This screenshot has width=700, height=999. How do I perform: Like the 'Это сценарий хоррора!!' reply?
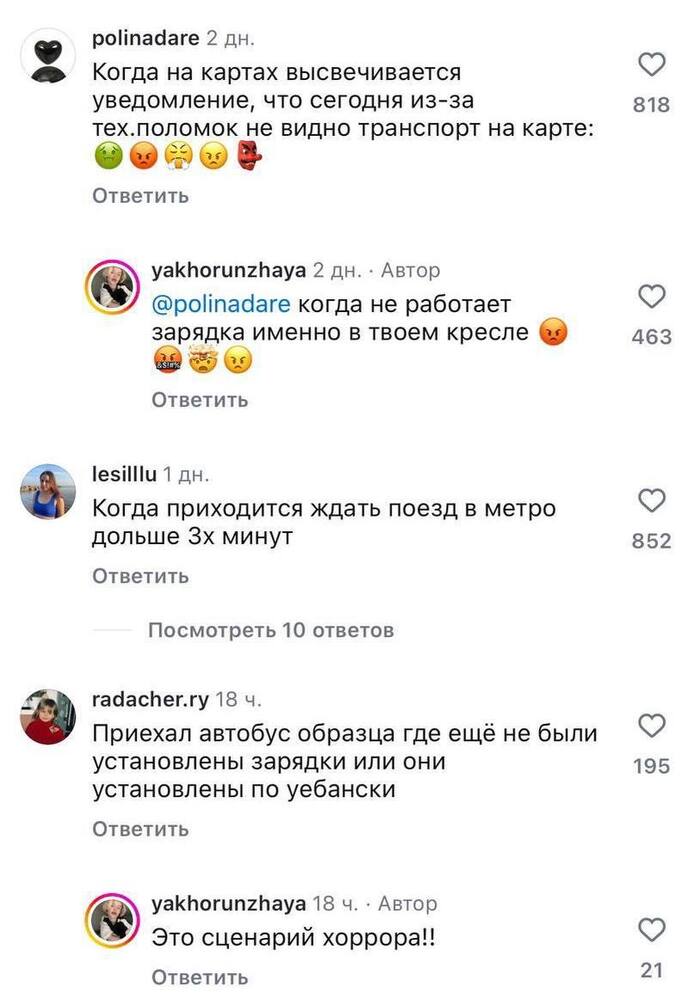(x=651, y=930)
